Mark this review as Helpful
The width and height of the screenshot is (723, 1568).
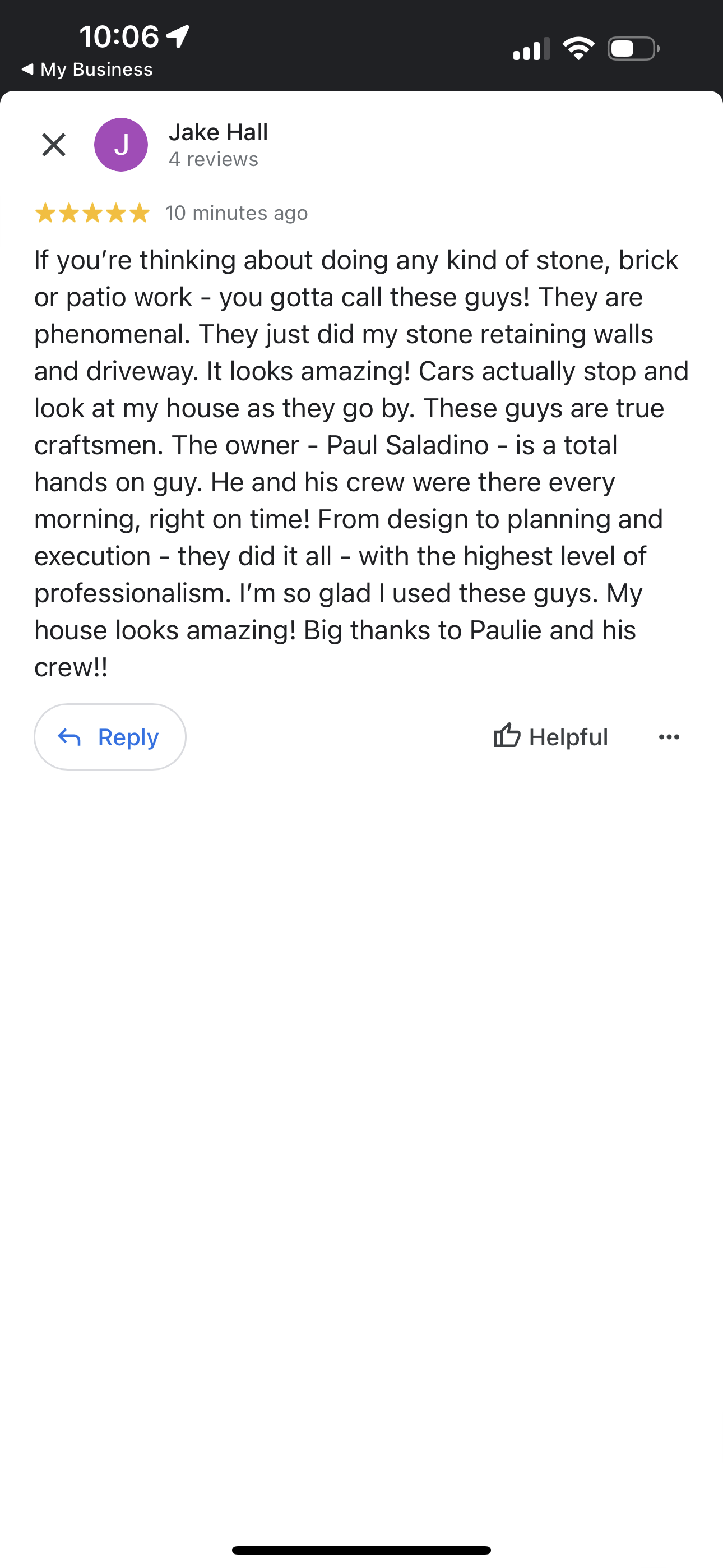point(550,736)
